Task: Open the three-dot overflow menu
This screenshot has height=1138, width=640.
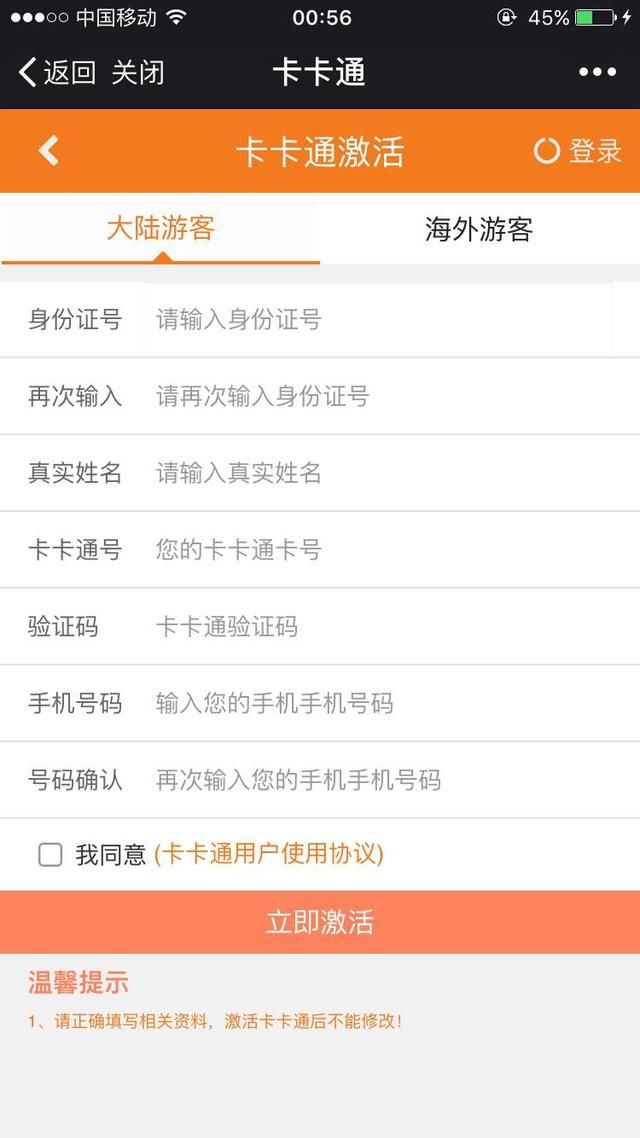Action: [x=597, y=72]
